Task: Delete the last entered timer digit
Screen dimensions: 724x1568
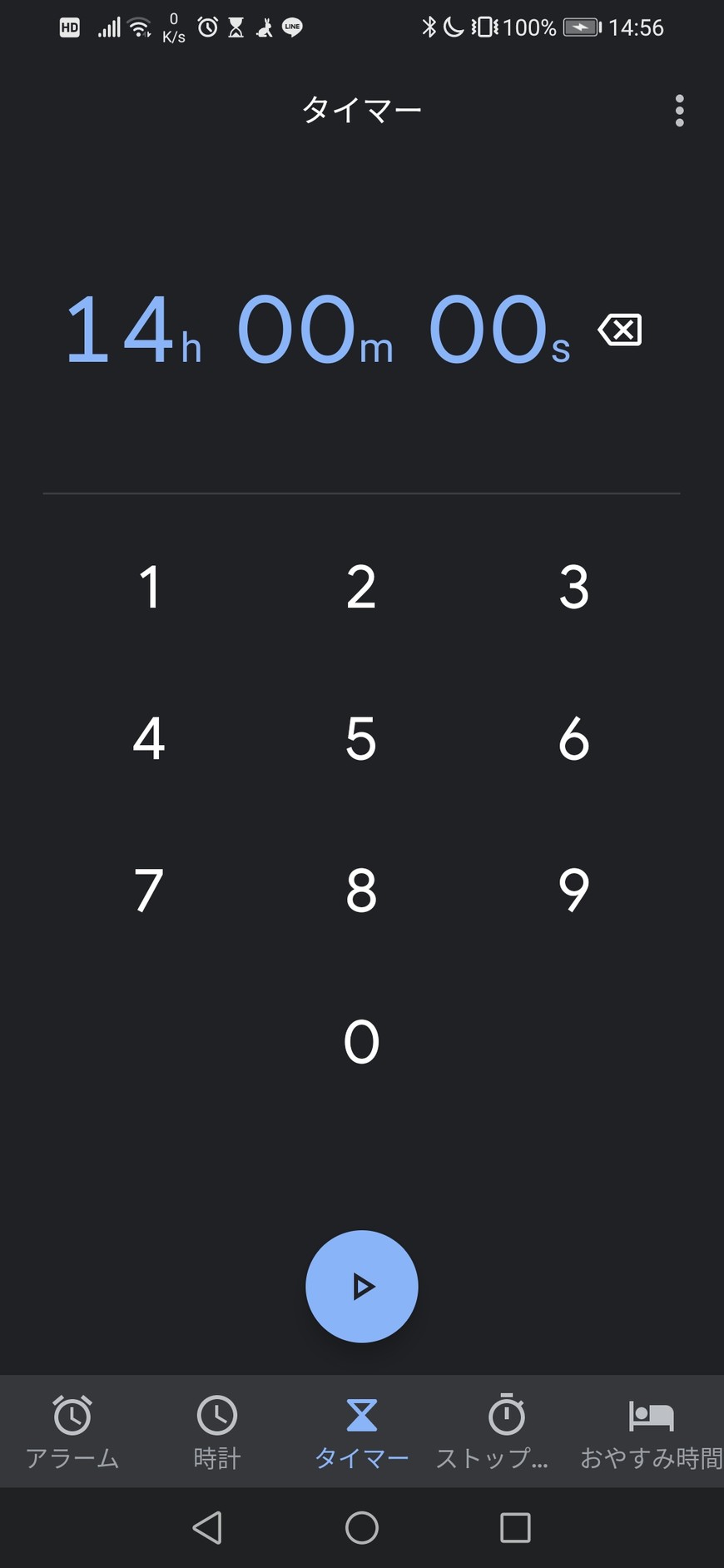Action: [620, 330]
